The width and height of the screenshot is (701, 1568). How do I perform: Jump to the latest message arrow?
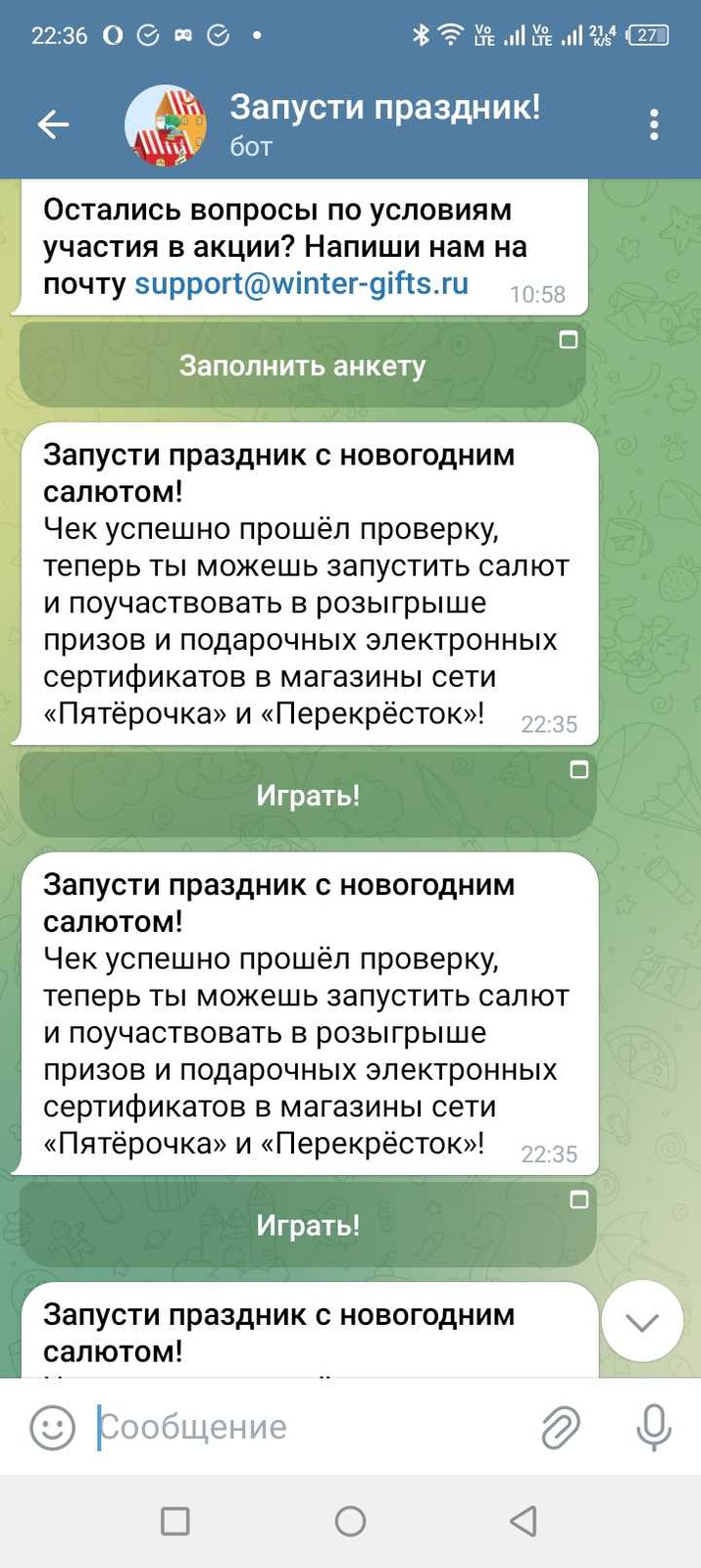coord(642,1322)
